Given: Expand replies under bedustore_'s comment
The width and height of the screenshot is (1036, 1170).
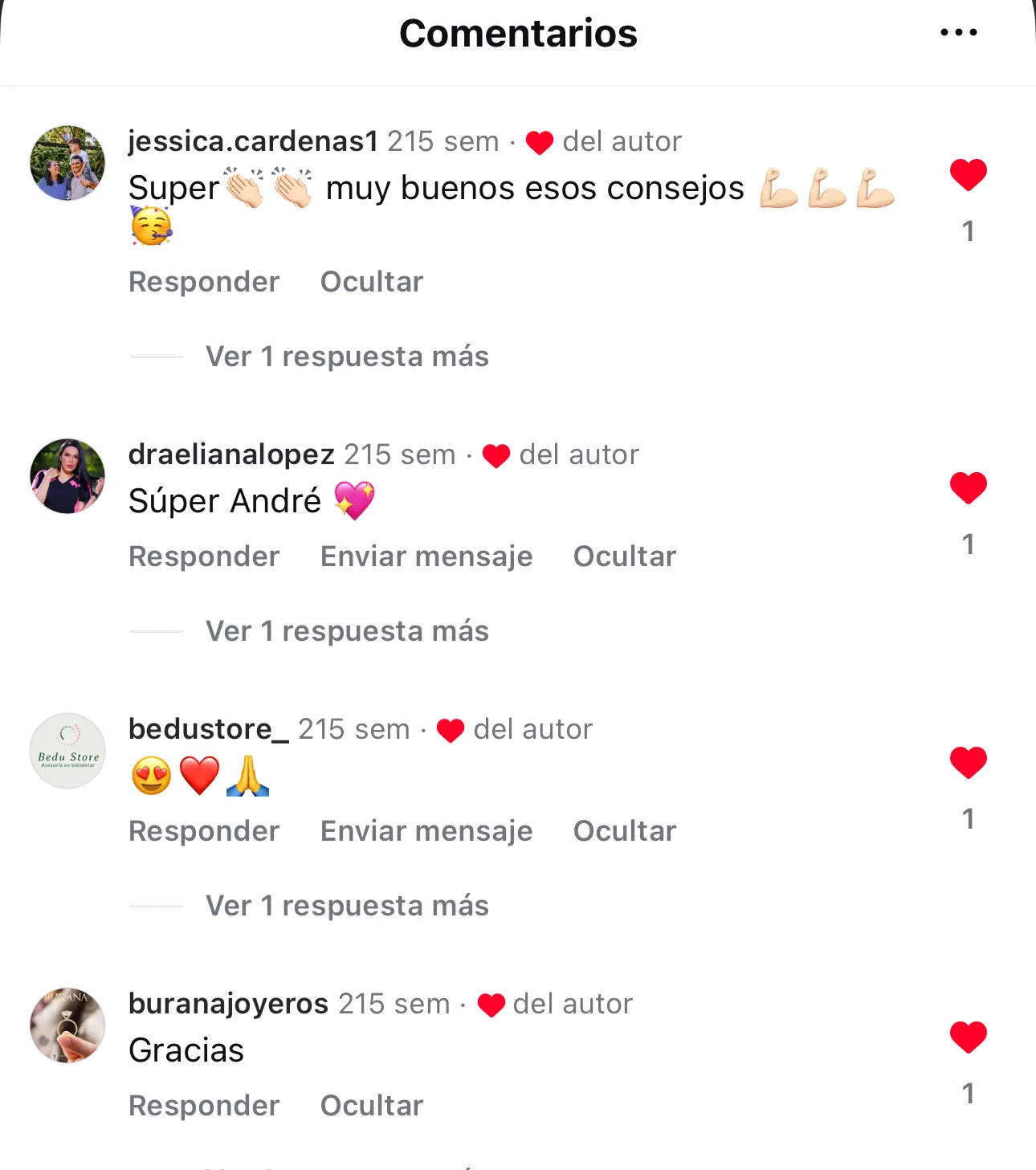Looking at the screenshot, I should (347, 906).
